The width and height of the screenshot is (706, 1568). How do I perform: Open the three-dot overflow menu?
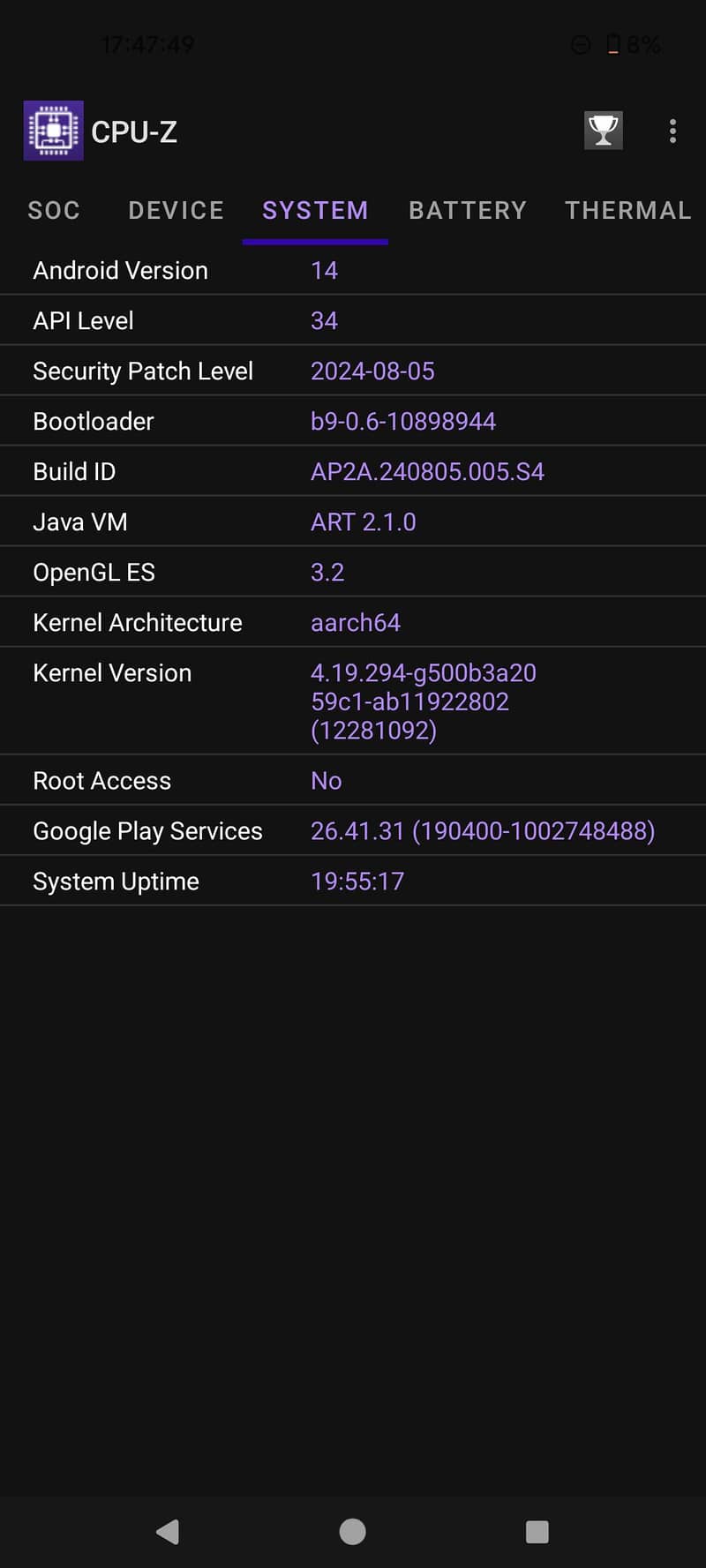[x=672, y=131]
